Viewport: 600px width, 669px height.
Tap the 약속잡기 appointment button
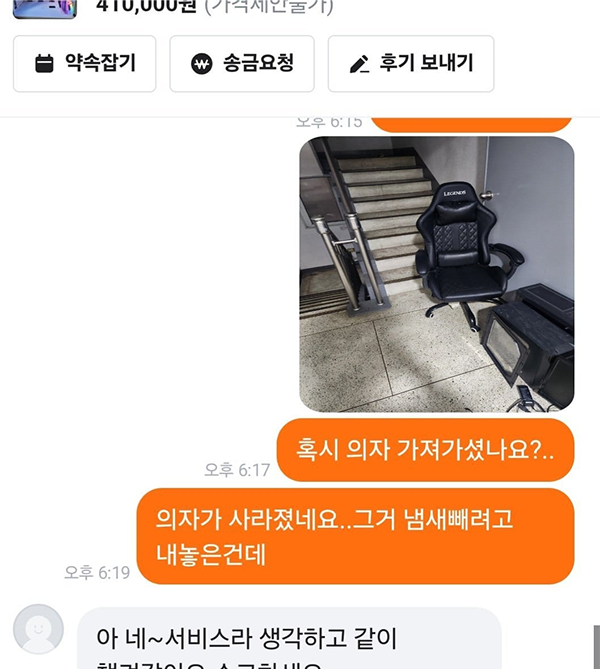pos(85,64)
